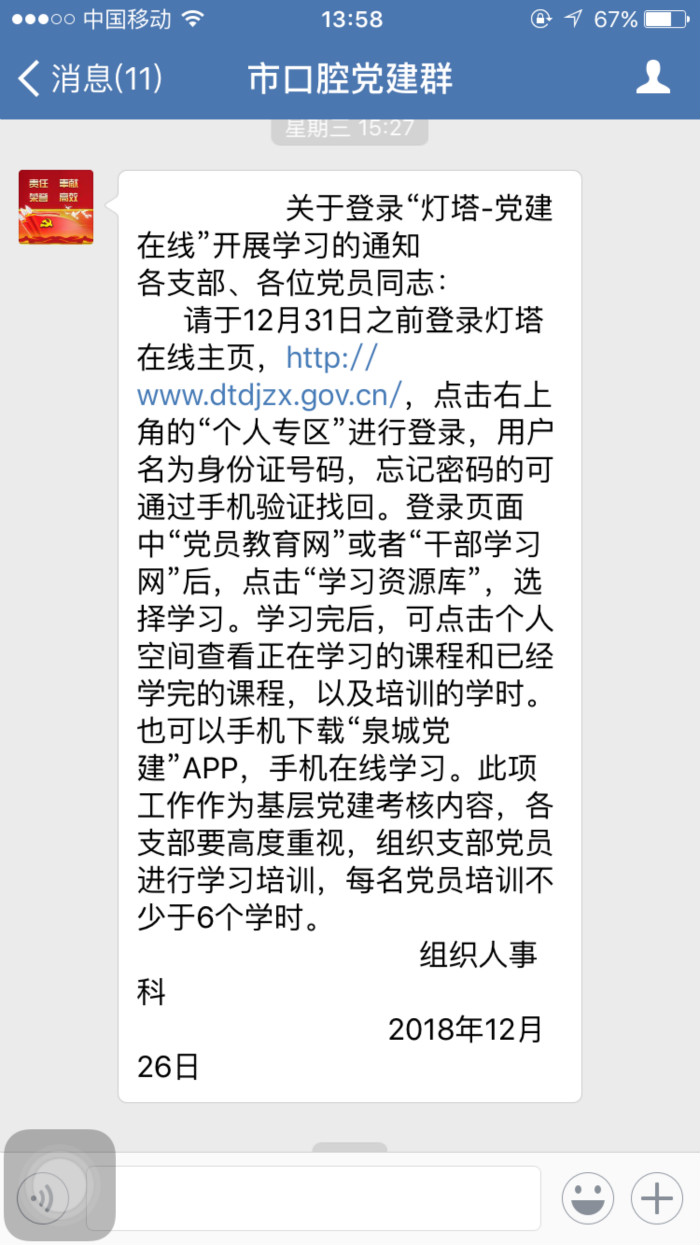Open the plus attachments menu

click(x=657, y=1197)
